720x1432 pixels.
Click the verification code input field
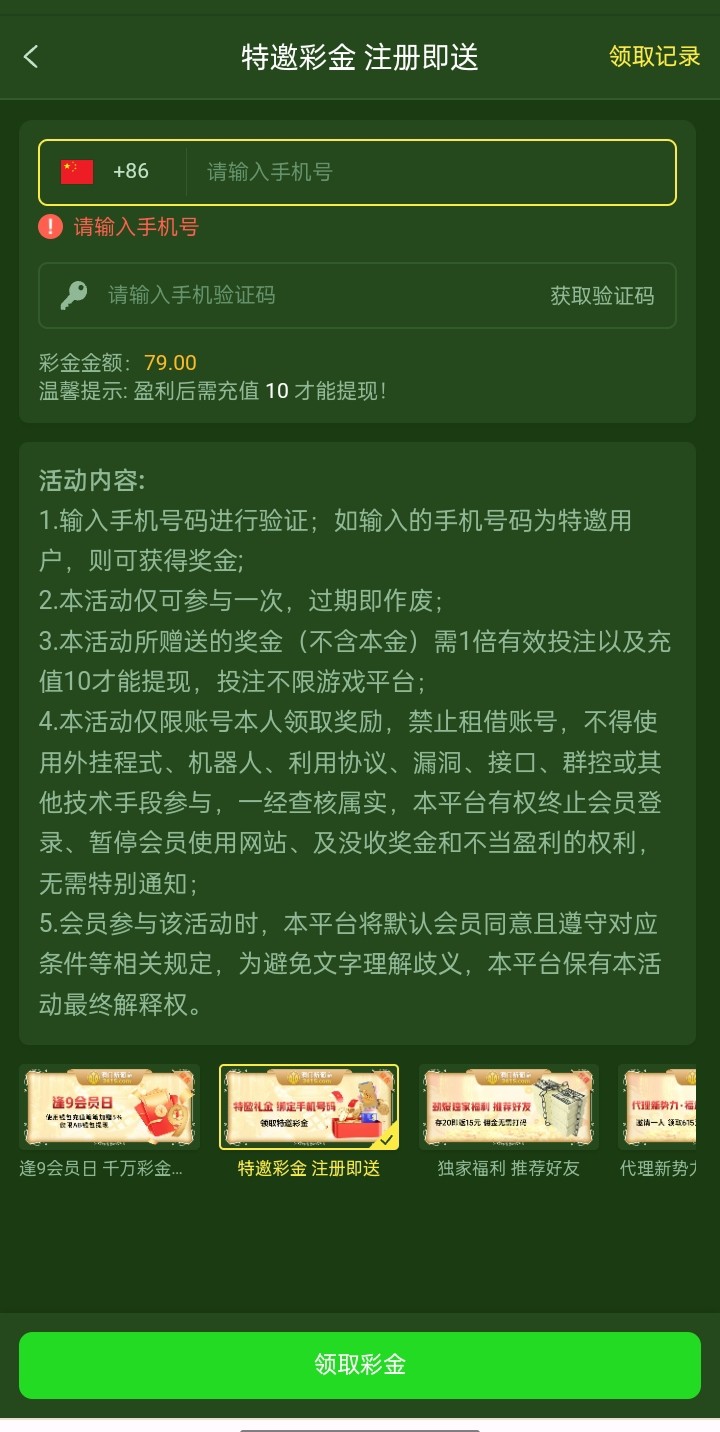click(300, 295)
